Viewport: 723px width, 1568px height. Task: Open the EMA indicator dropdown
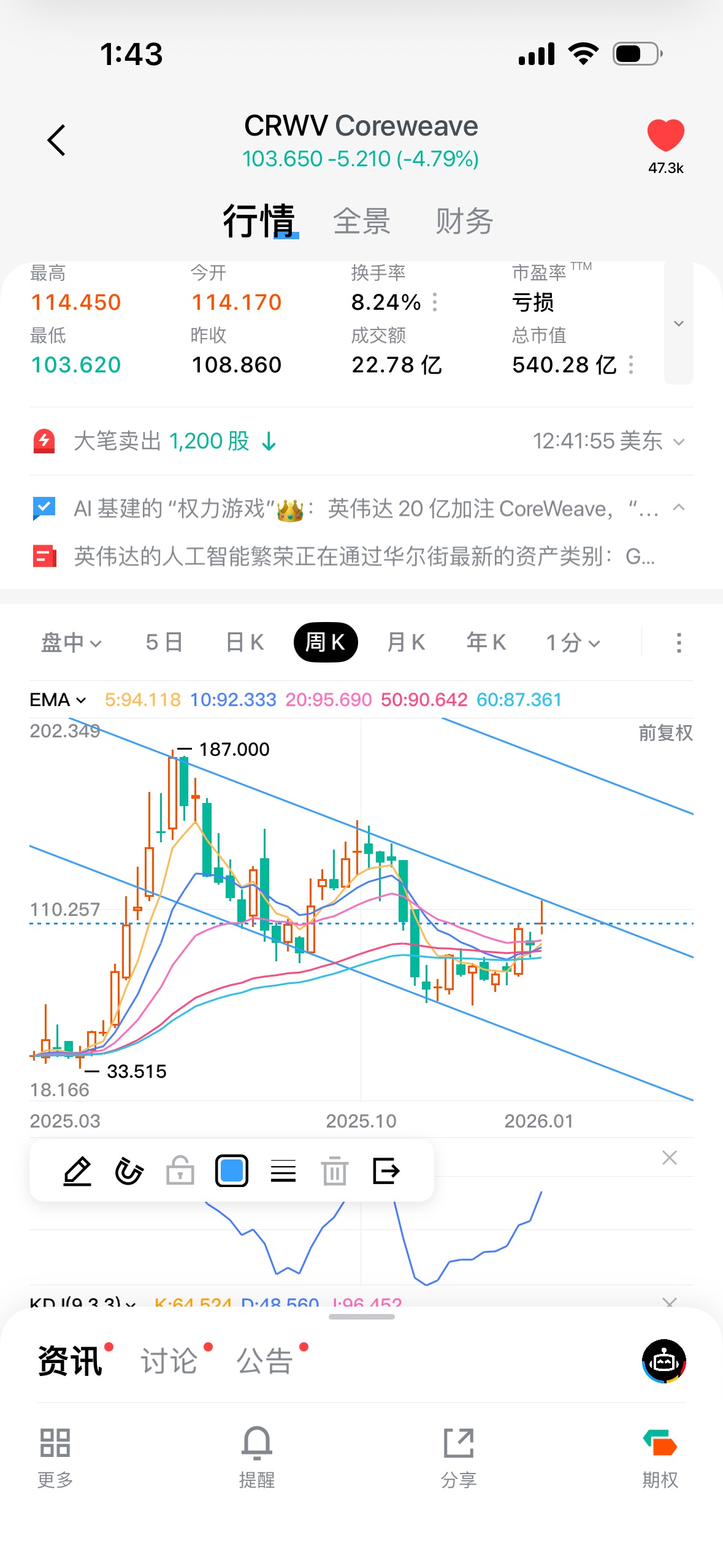coord(58,699)
